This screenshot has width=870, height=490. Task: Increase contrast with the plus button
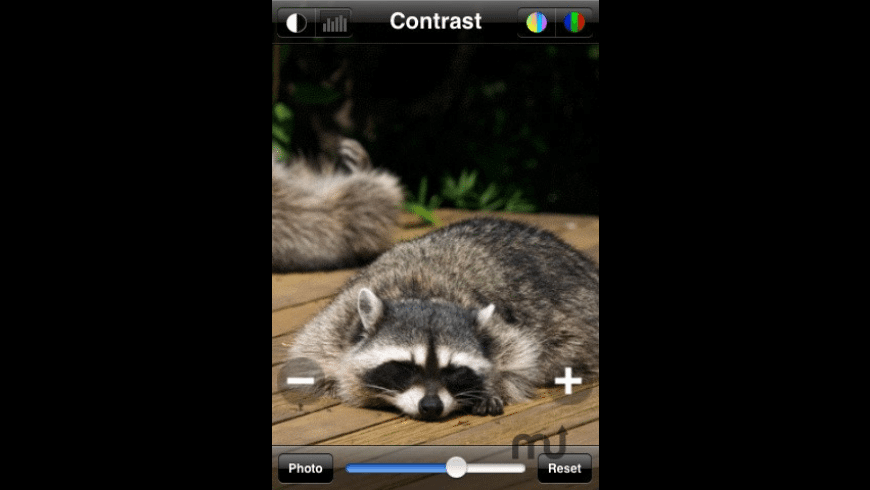tap(568, 381)
